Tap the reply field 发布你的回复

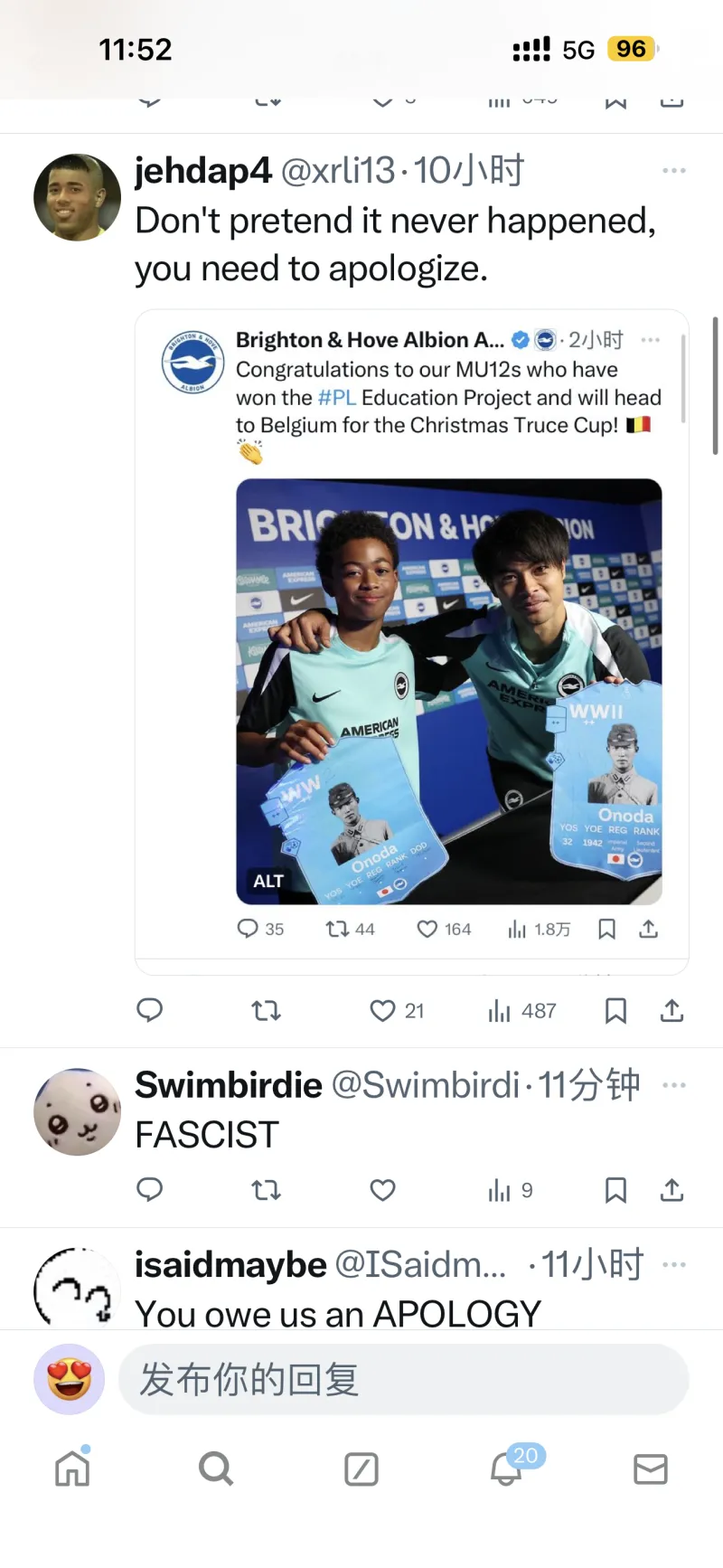pos(402,1379)
